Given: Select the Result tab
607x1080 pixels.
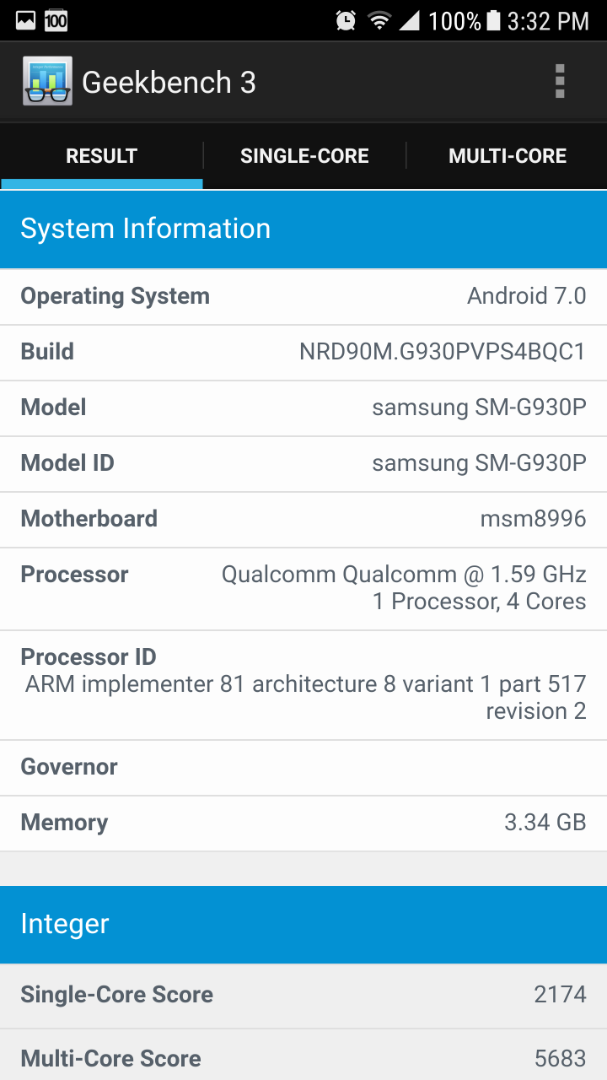Looking at the screenshot, I should [x=101, y=156].
